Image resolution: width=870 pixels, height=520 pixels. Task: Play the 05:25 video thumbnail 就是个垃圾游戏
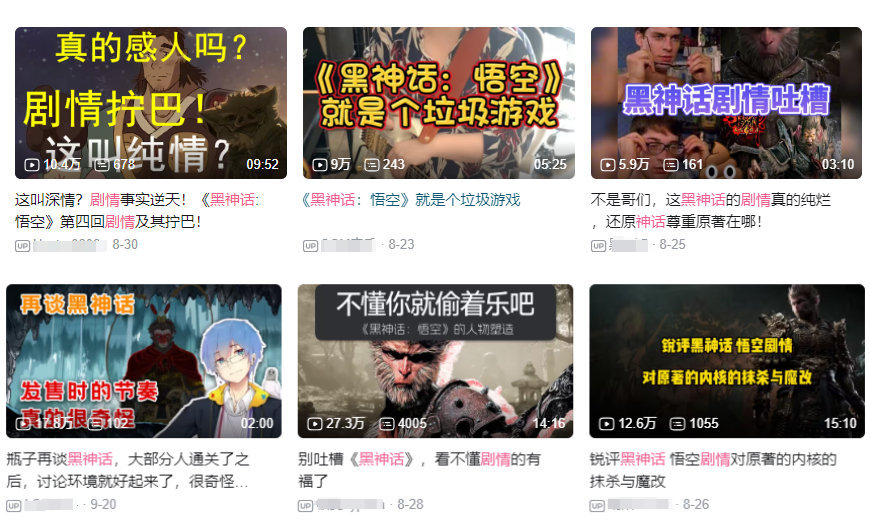438,102
